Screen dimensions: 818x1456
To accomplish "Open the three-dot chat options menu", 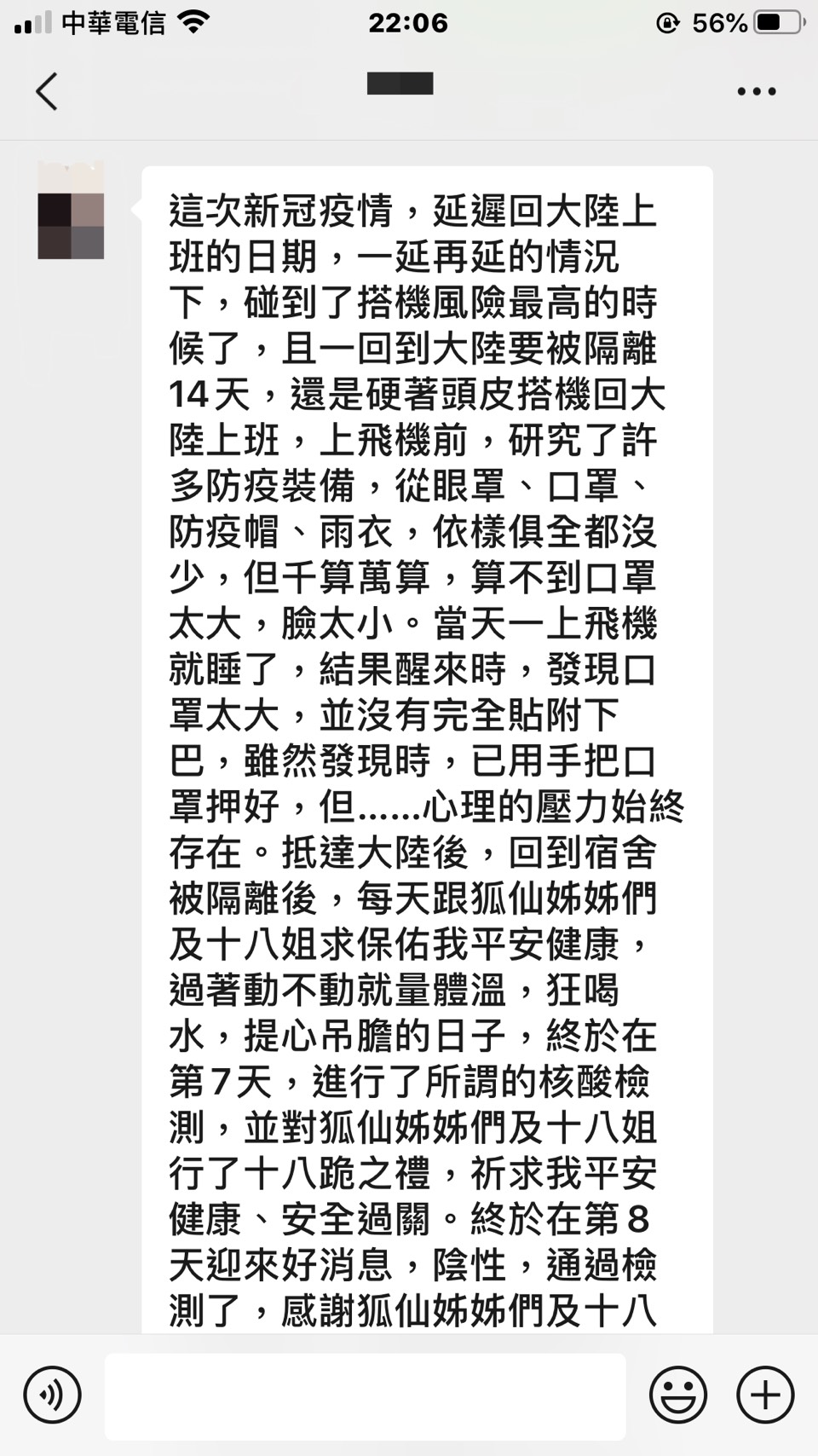I will click(x=757, y=91).
